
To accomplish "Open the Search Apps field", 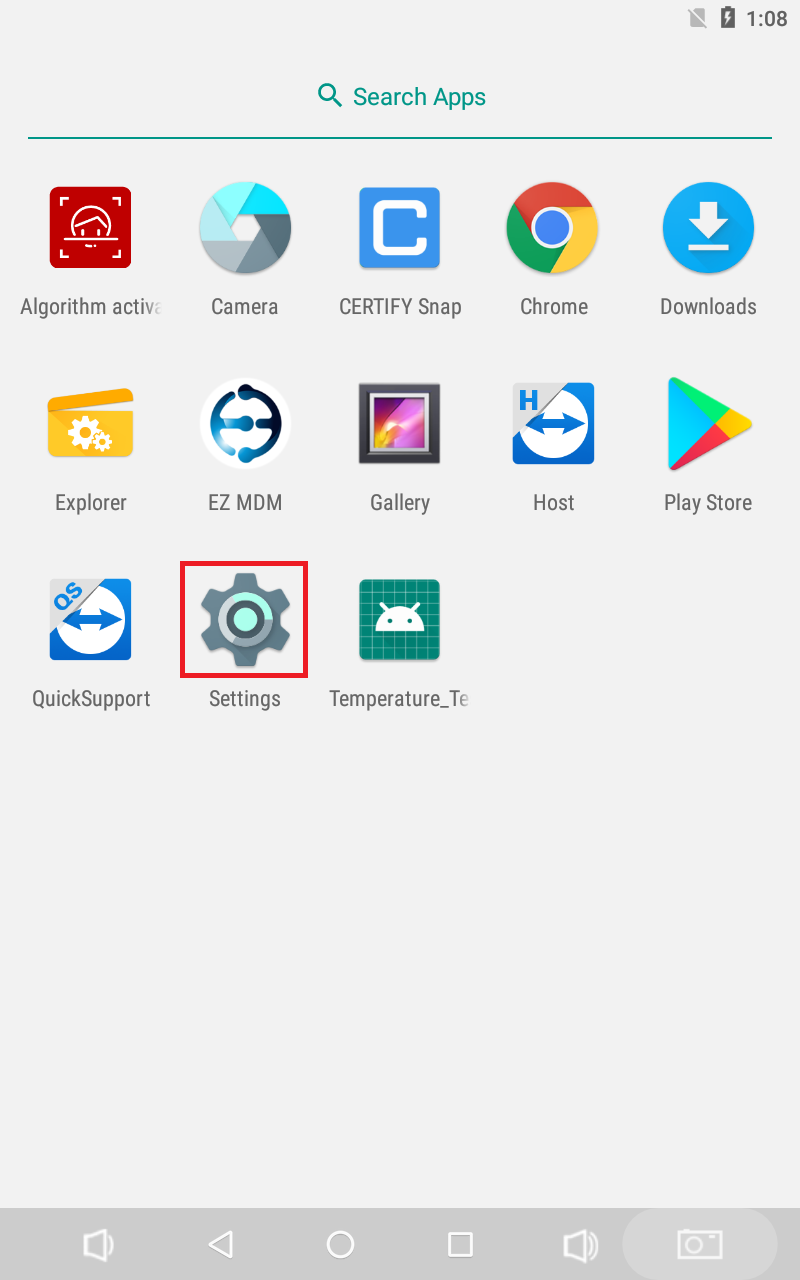I will [x=400, y=97].
